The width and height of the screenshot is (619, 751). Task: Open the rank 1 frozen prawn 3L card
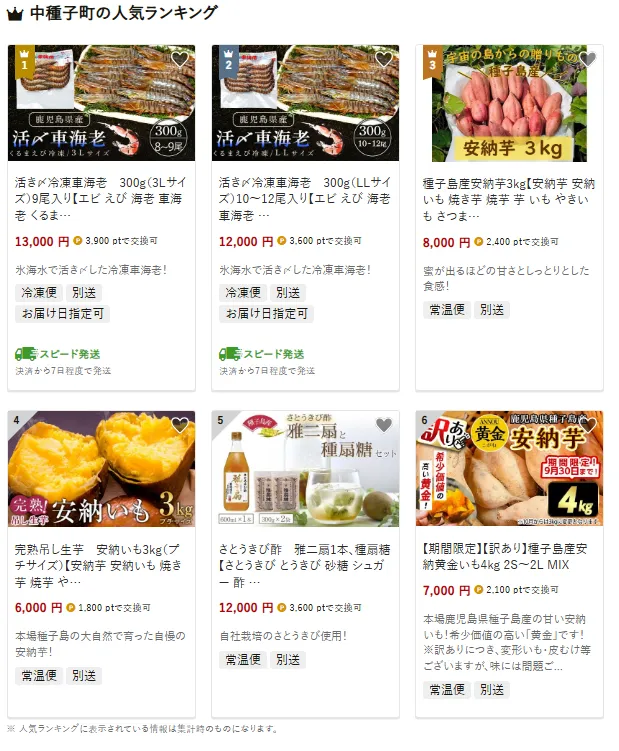tap(100, 199)
